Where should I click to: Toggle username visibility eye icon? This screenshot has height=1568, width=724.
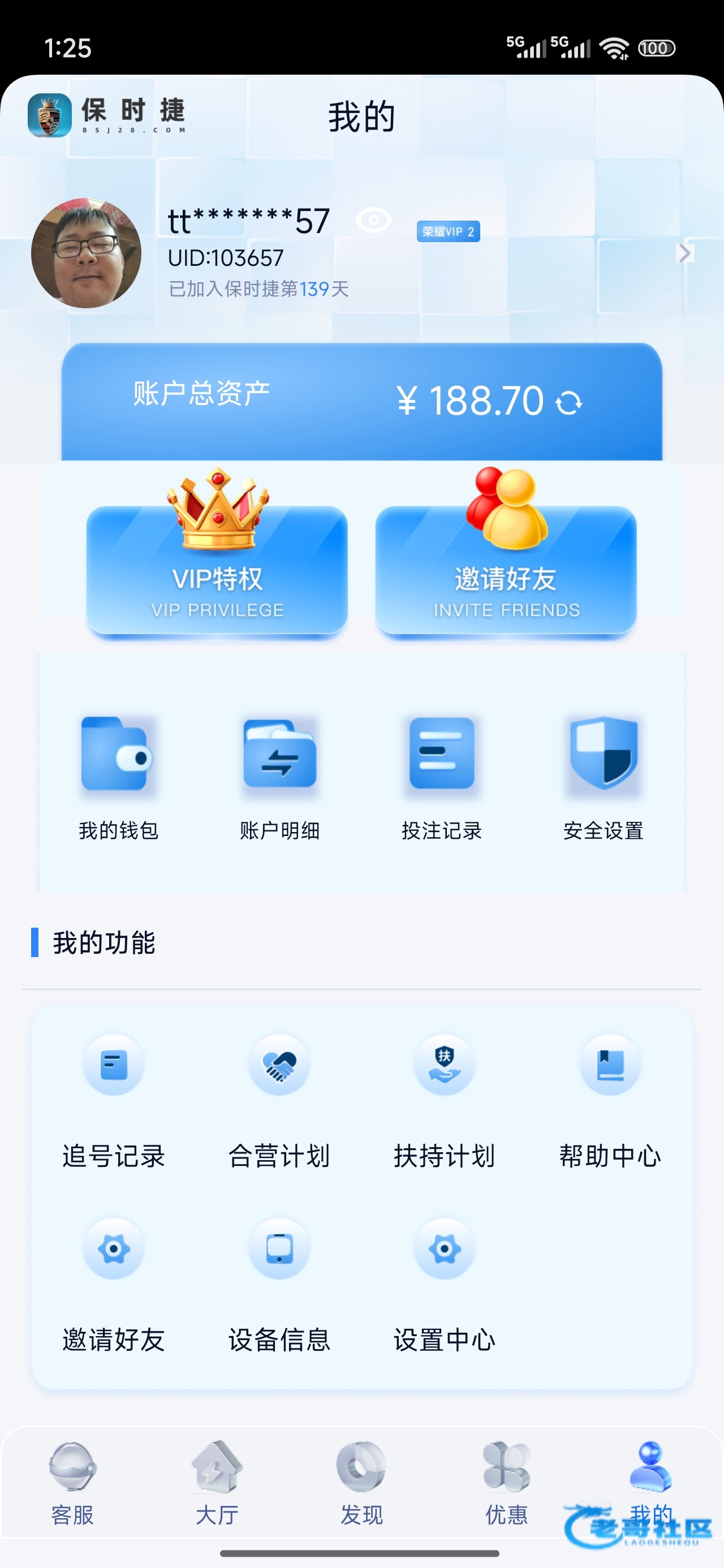click(x=373, y=219)
